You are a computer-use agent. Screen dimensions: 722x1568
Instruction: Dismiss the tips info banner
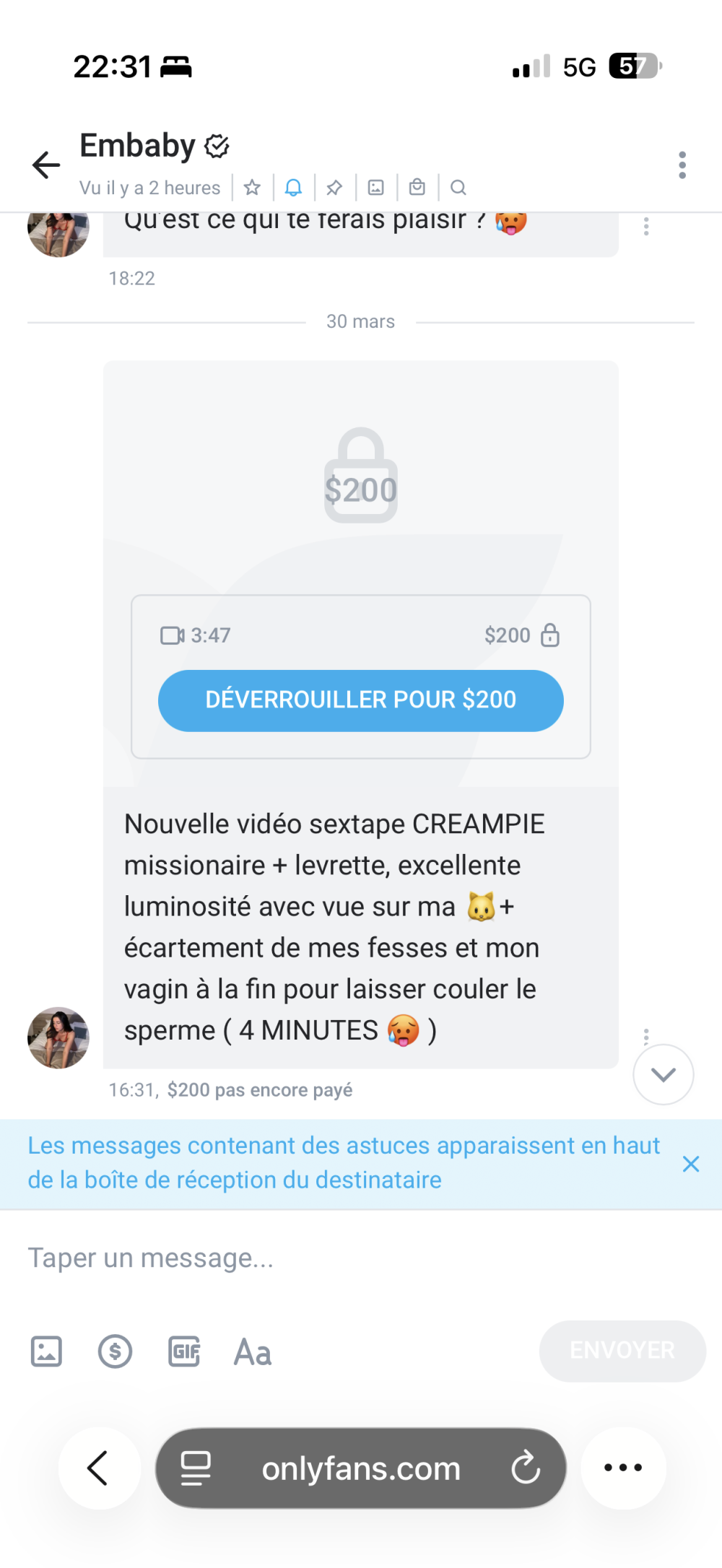pyautogui.click(x=691, y=1164)
